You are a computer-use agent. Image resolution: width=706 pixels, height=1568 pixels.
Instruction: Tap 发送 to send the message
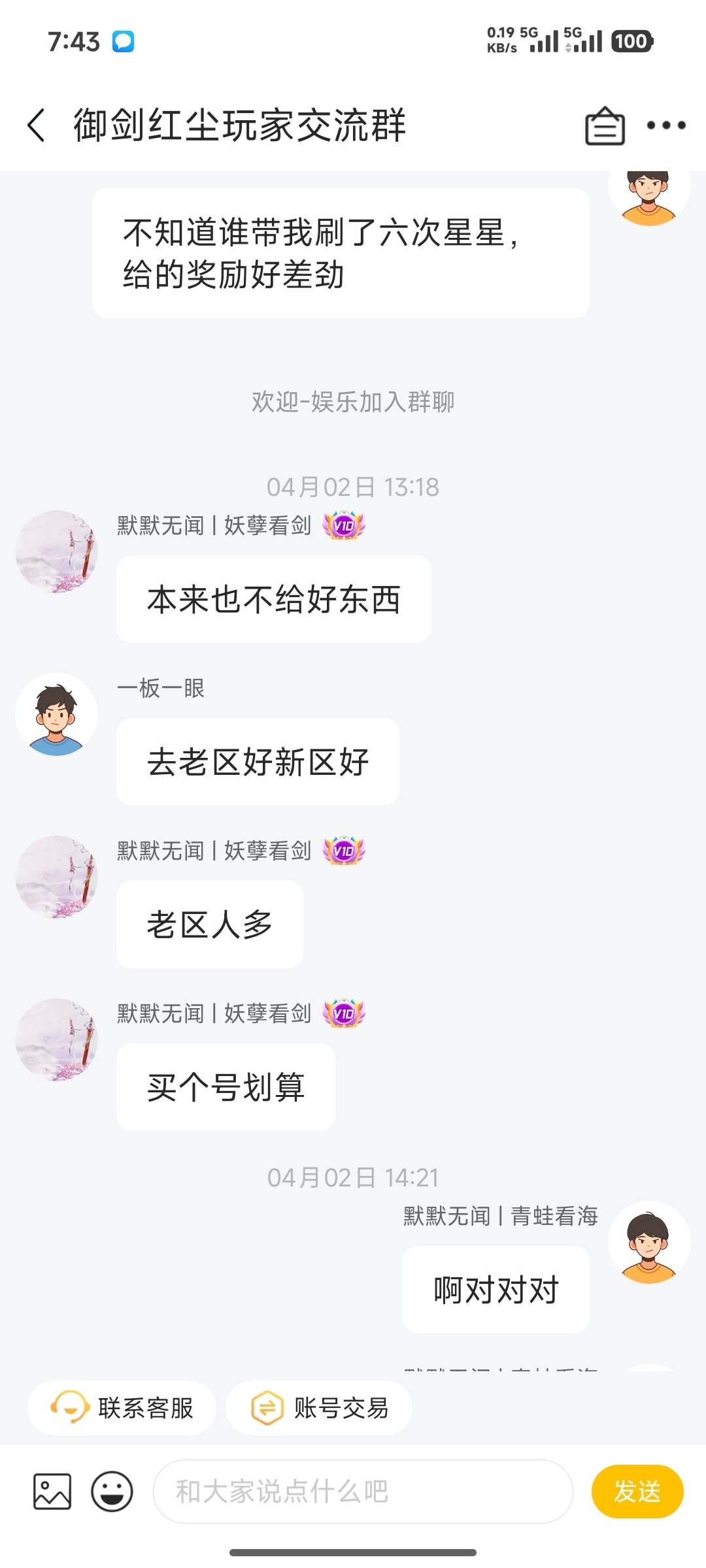pos(637,1492)
